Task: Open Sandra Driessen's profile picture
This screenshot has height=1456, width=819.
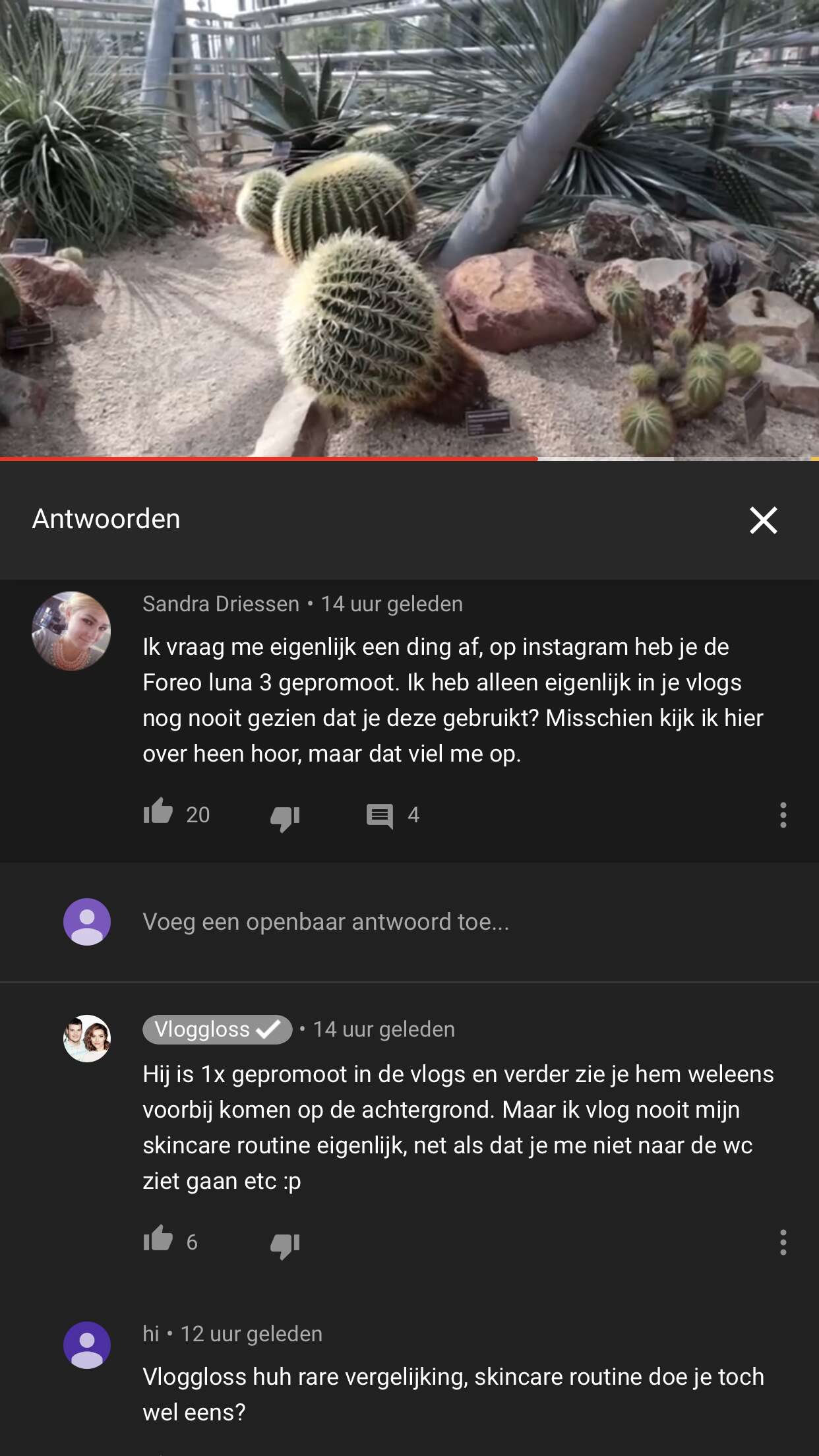Action: pyautogui.click(x=71, y=631)
